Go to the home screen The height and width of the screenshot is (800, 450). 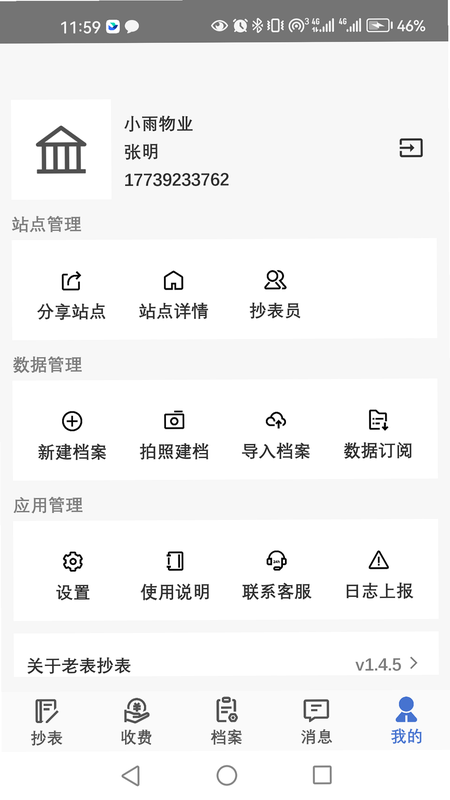coord(227,776)
